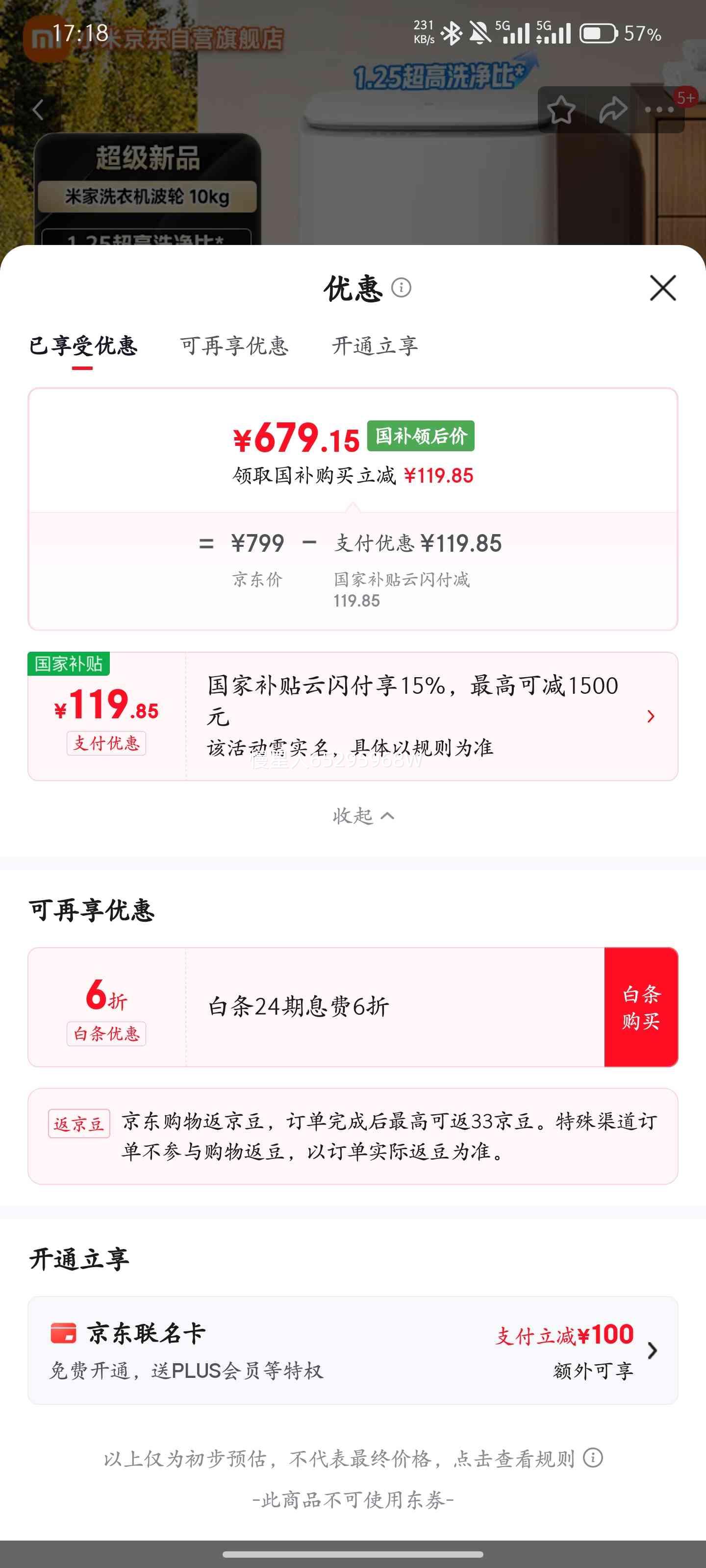This screenshot has width=706, height=1568.
Task: Tap the Bluetooth icon in the status bar
Action: (452, 34)
